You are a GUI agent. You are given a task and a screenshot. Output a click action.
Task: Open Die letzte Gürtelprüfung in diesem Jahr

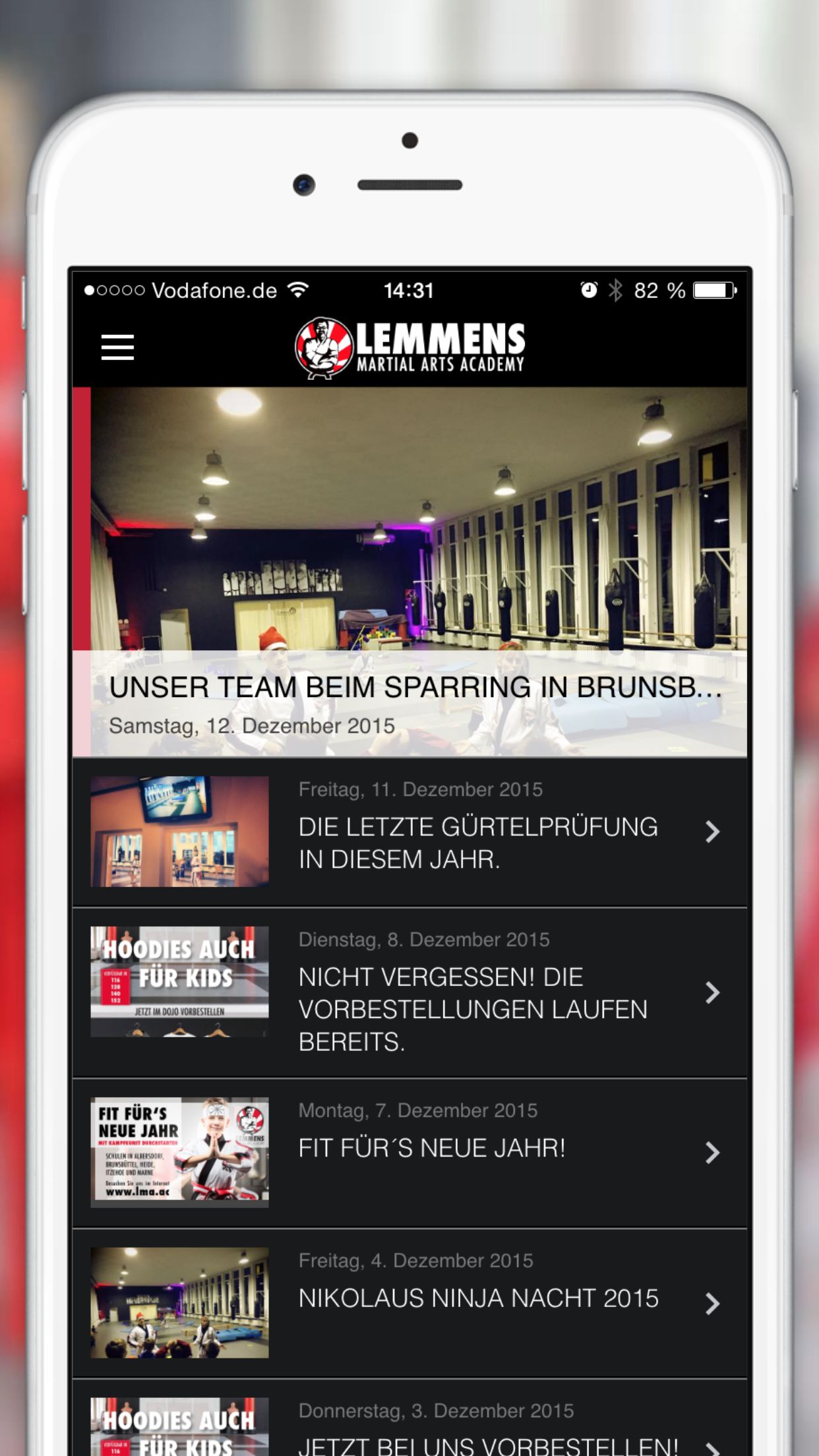click(409, 832)
